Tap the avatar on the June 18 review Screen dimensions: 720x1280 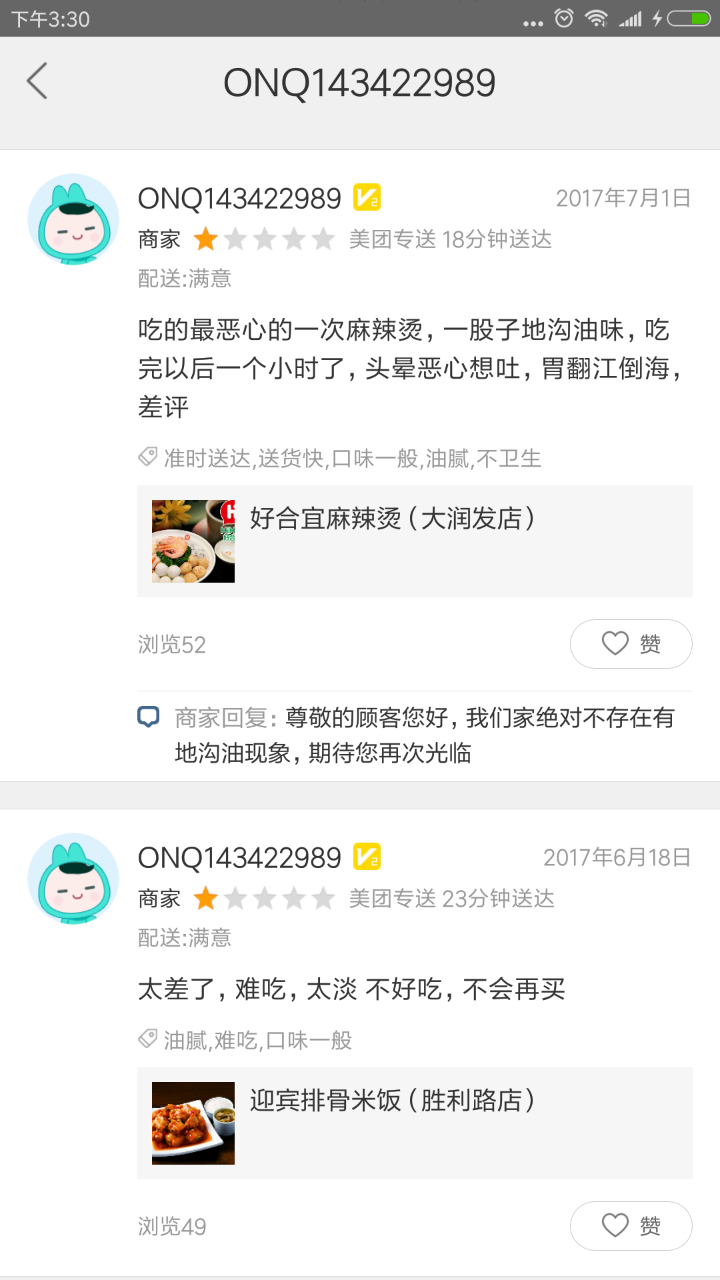pos(73,878)
